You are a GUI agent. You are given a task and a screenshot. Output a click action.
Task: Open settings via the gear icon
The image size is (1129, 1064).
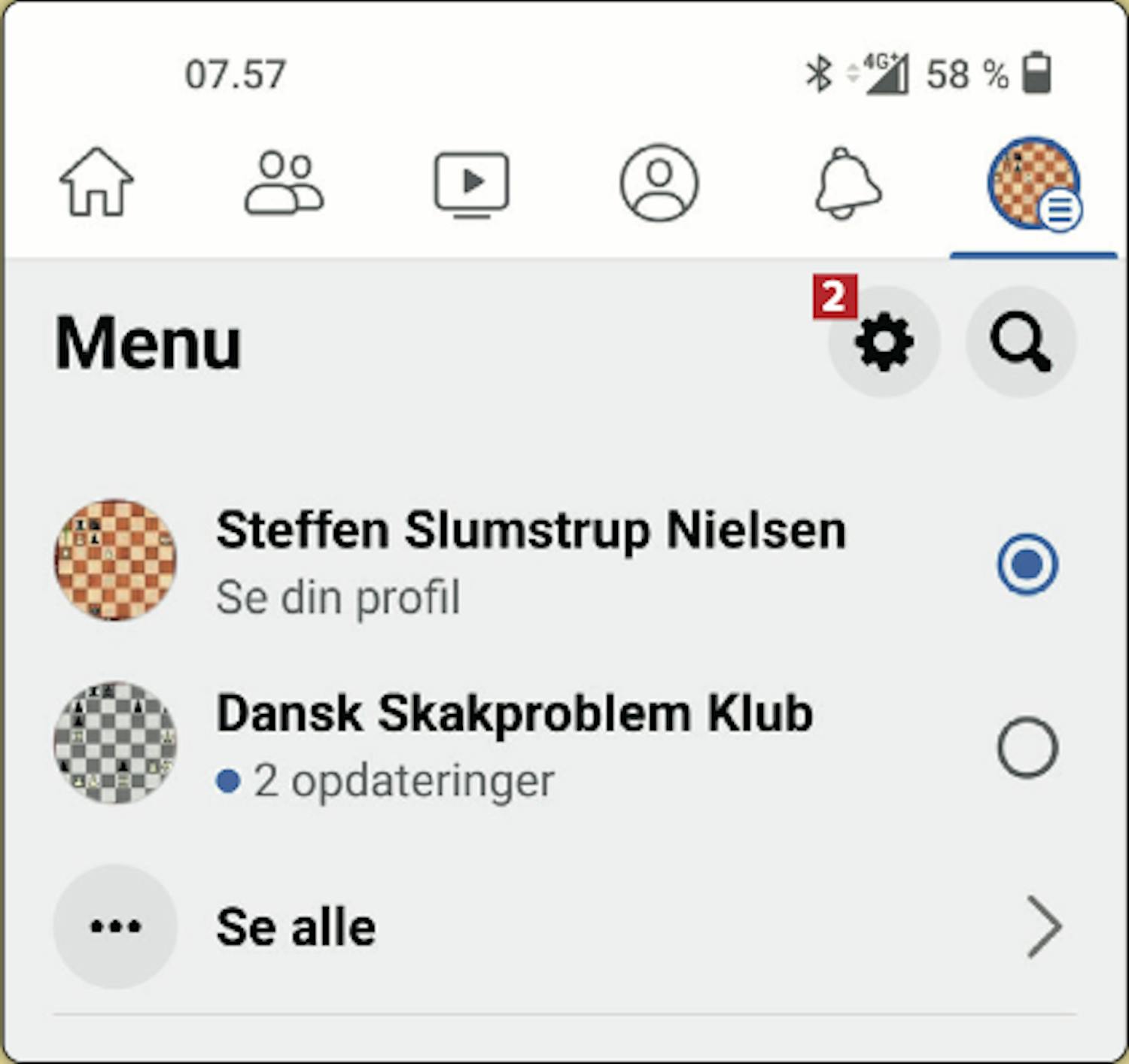(x=884, y=342)
